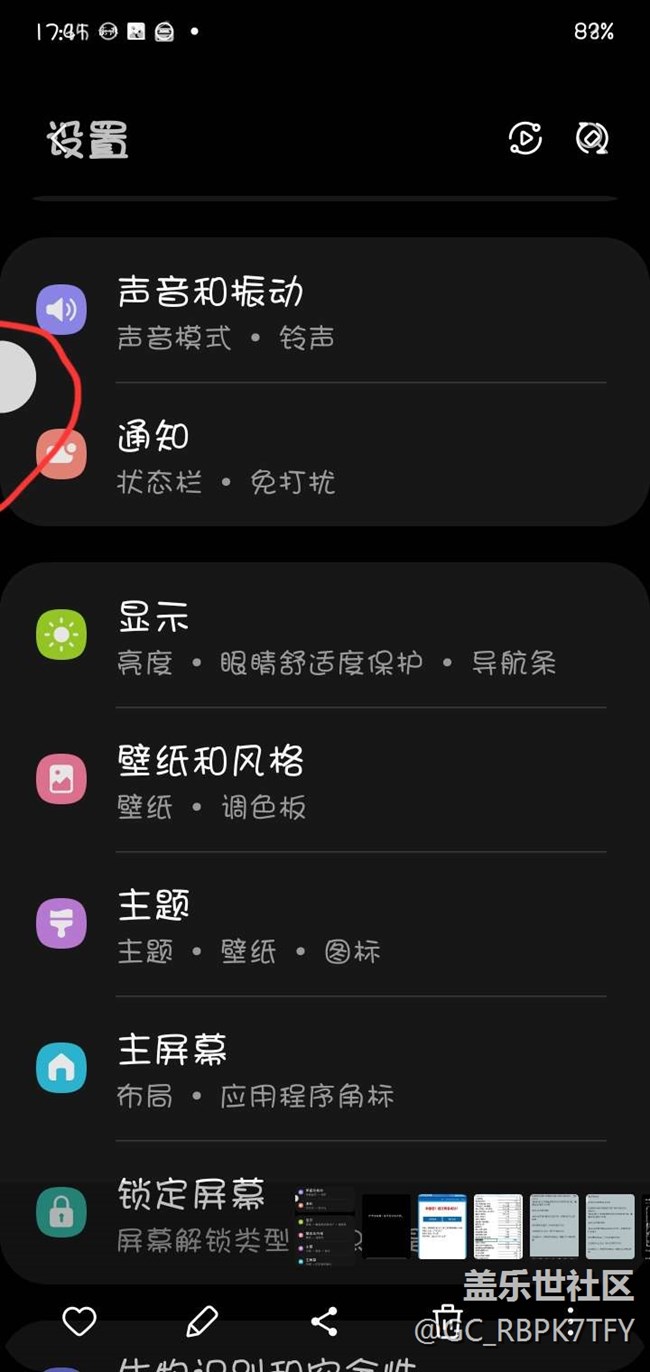Image resolution: width=650 pixels, height=1372 pixels.
Task: Edit the picture with the pencil icon
Action: 202,1321
